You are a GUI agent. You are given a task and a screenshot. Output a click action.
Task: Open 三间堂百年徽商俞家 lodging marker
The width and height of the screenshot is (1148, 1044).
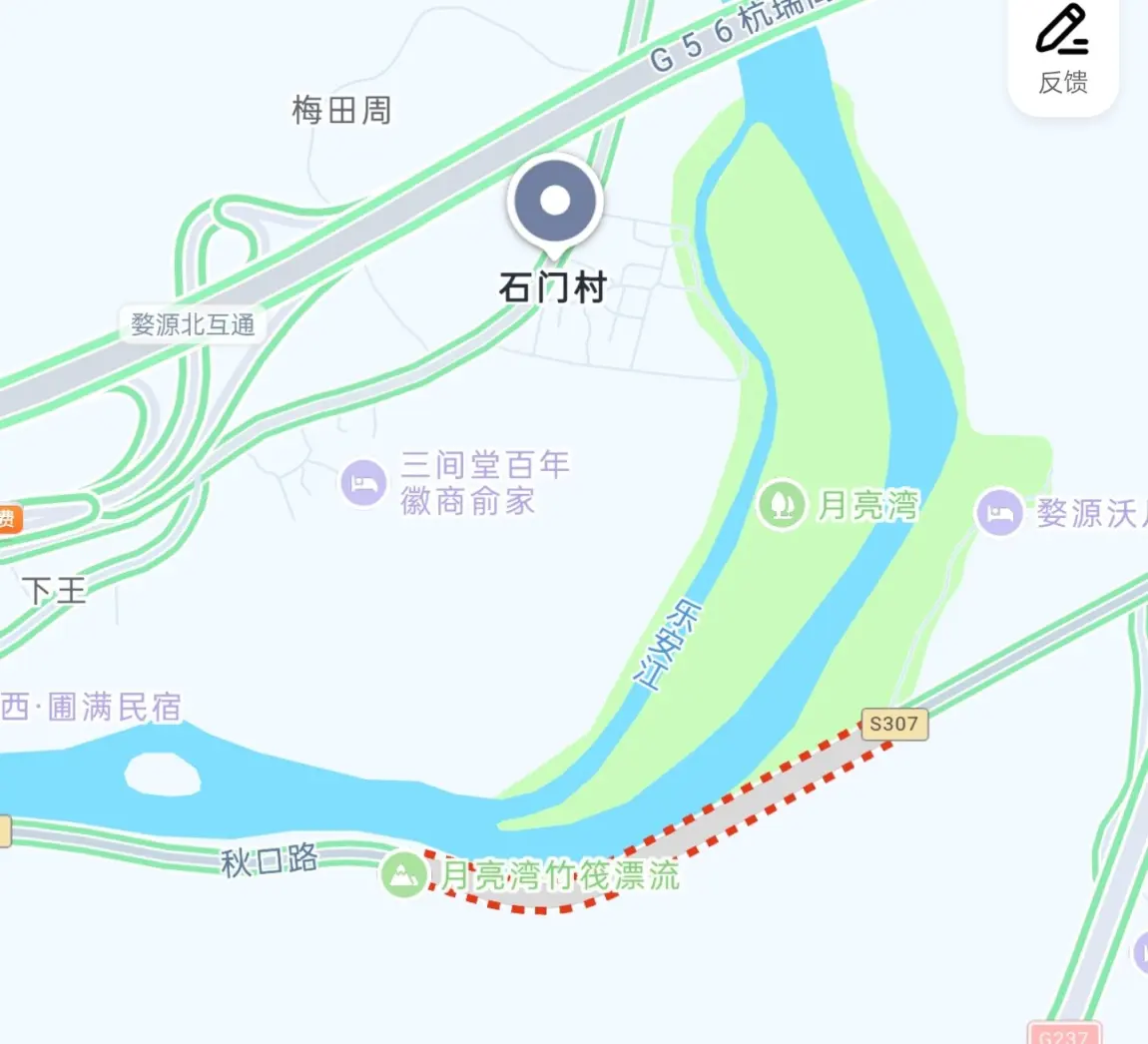363,482
